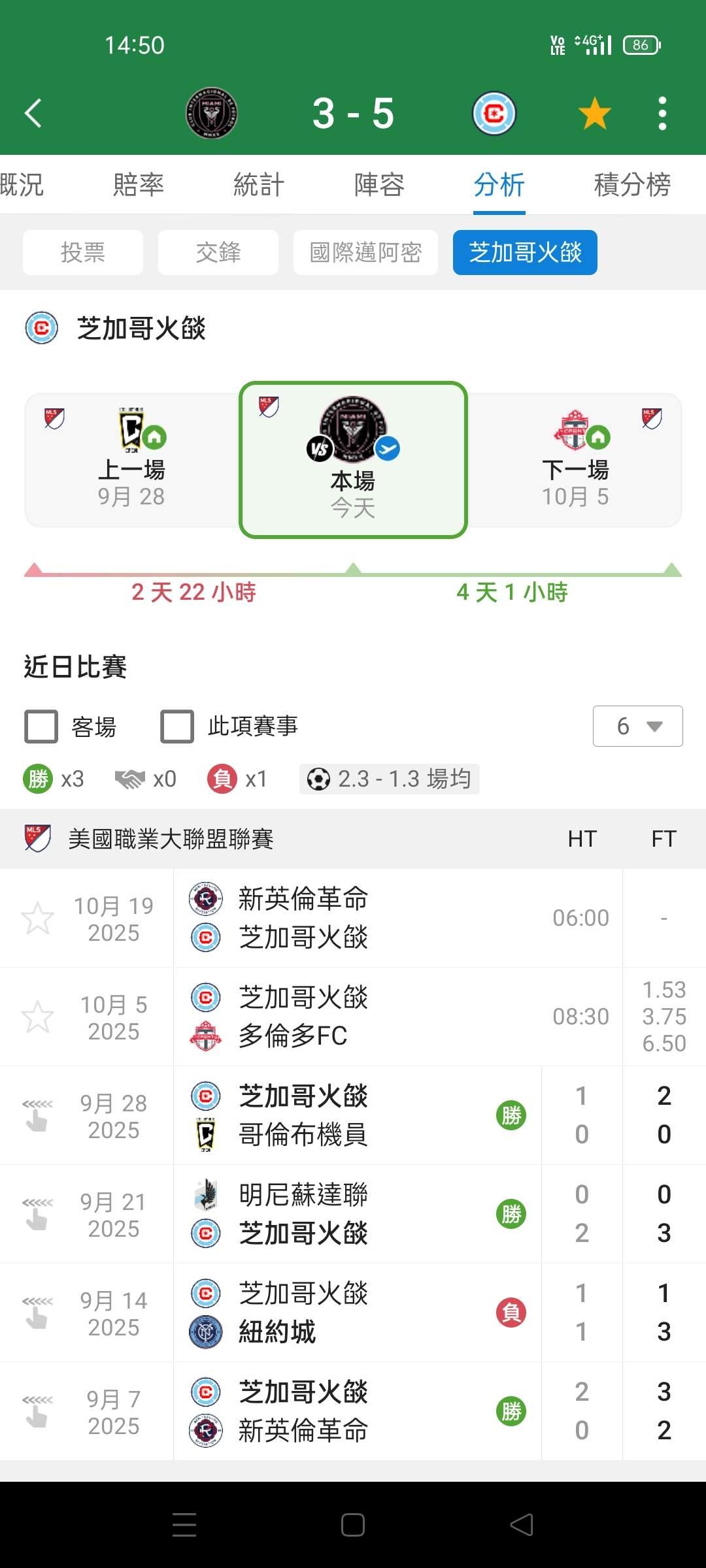This screenshot has height=1568, width=706.
Task: Open the 10月 5 match against 多倫多FC
Action: [353, 1017]
